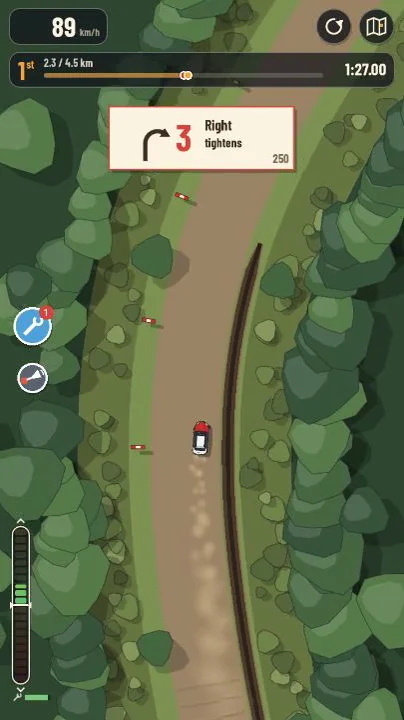Shift down with the bottom gear arrow
The width and height of the screenshot is (404, 720).
(20, 690)
